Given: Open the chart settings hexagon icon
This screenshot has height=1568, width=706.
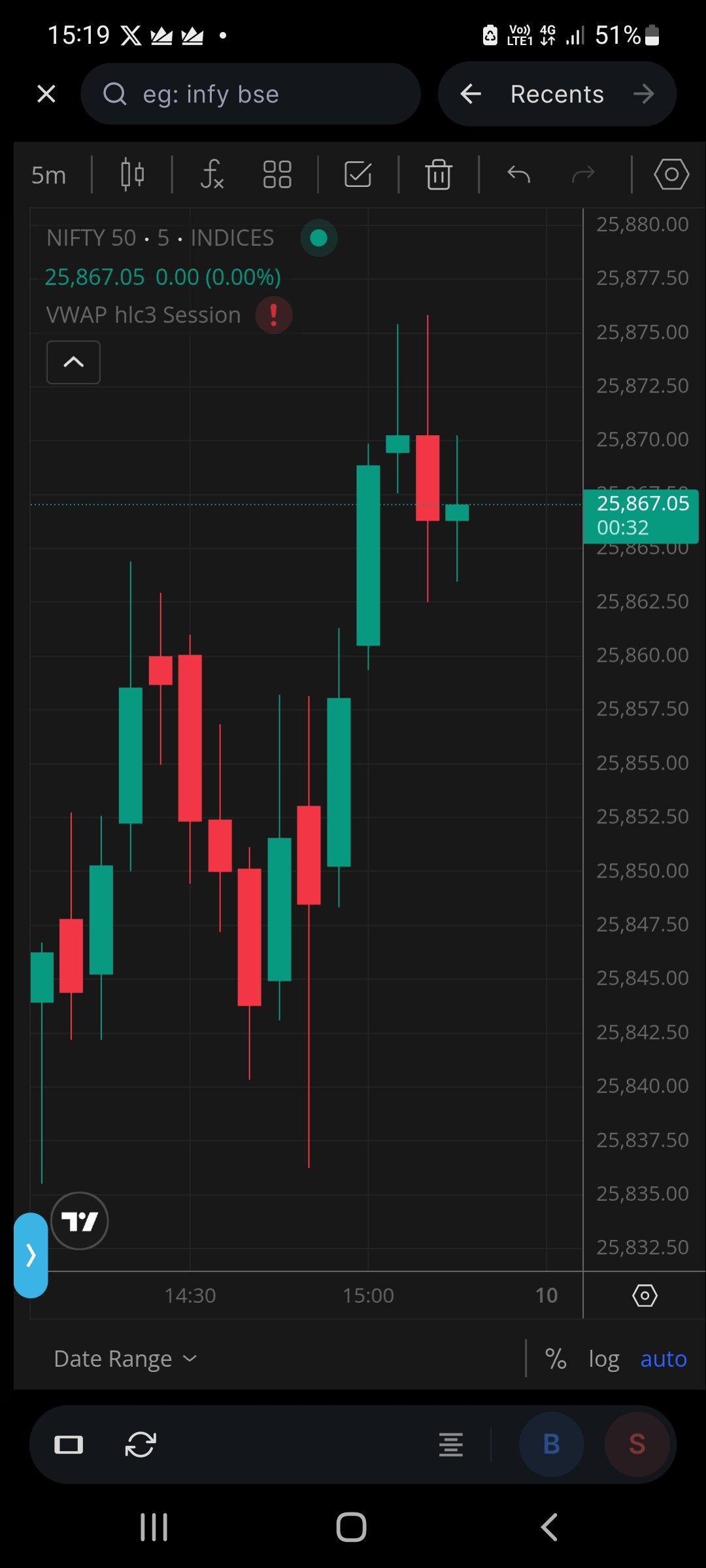Looking at the screenshot, I should [671, 175].
